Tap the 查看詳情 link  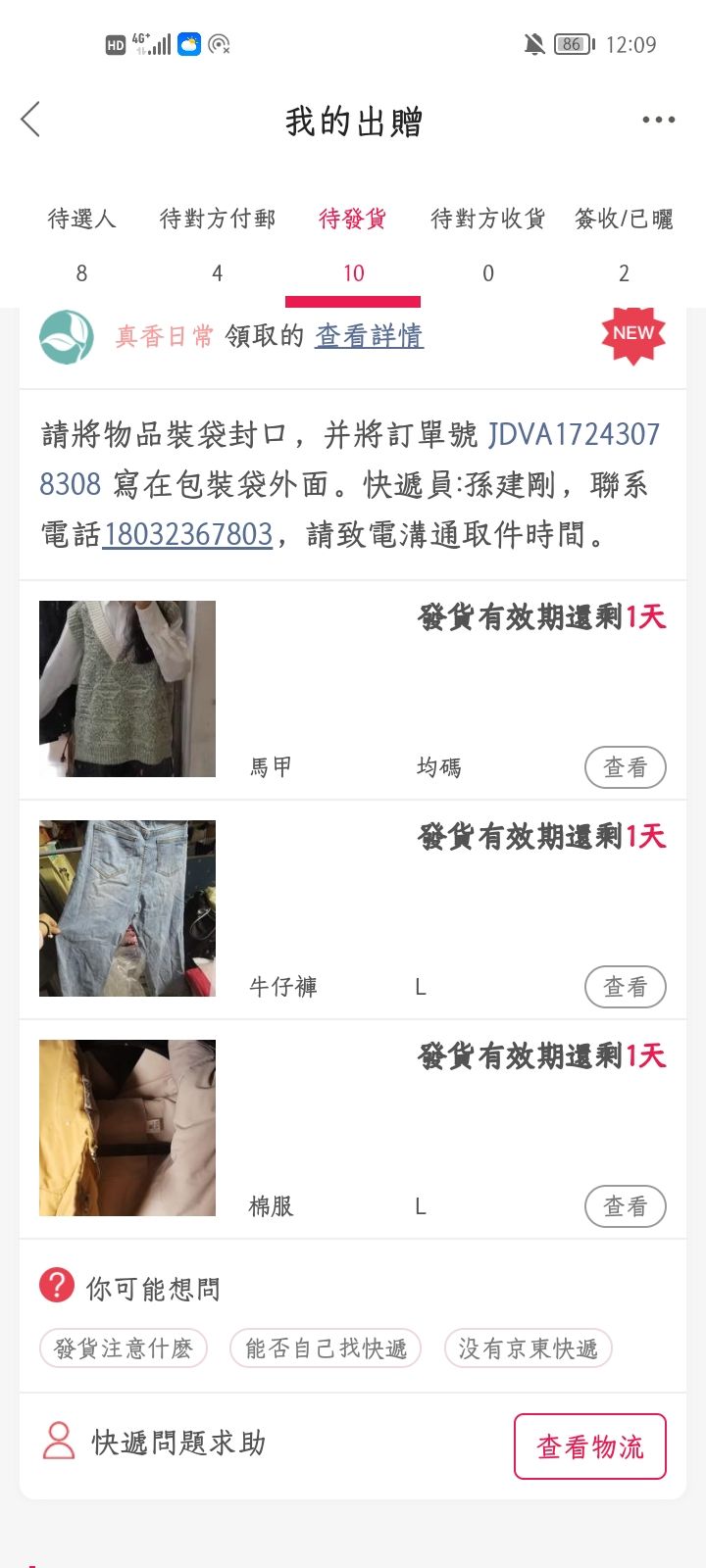pos(369,336)
